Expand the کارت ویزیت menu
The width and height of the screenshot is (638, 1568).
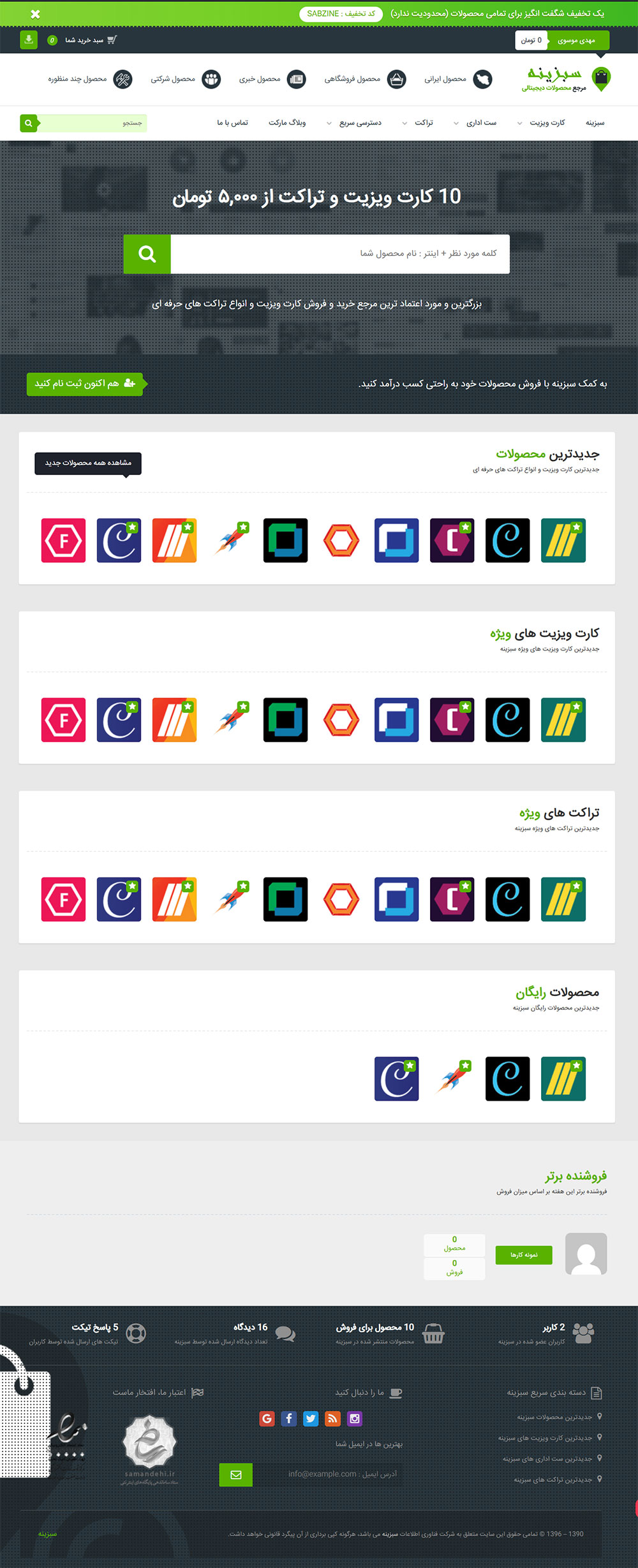[547, 122]
